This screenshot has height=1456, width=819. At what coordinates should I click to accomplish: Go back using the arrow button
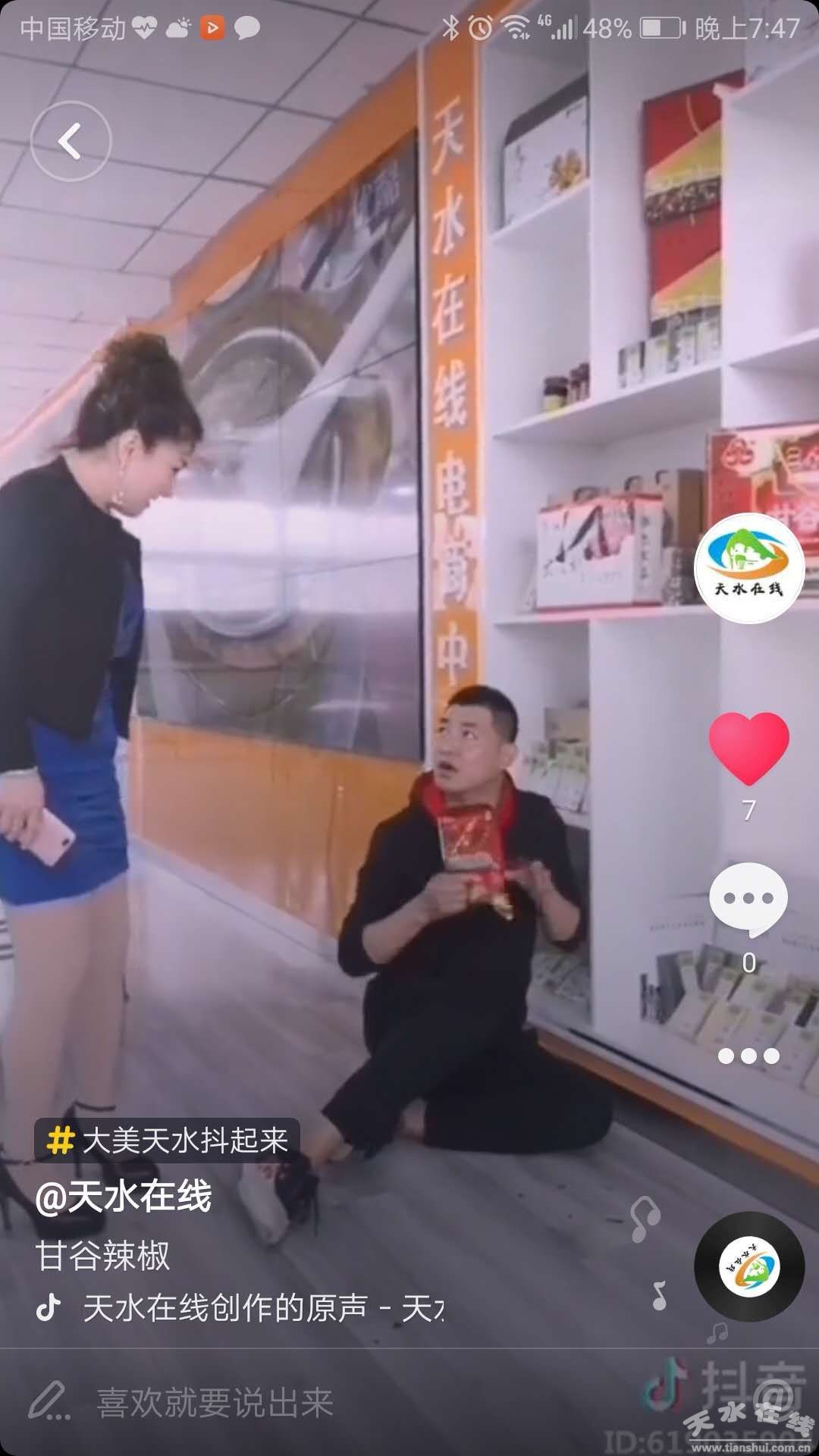tap(71, 141)
